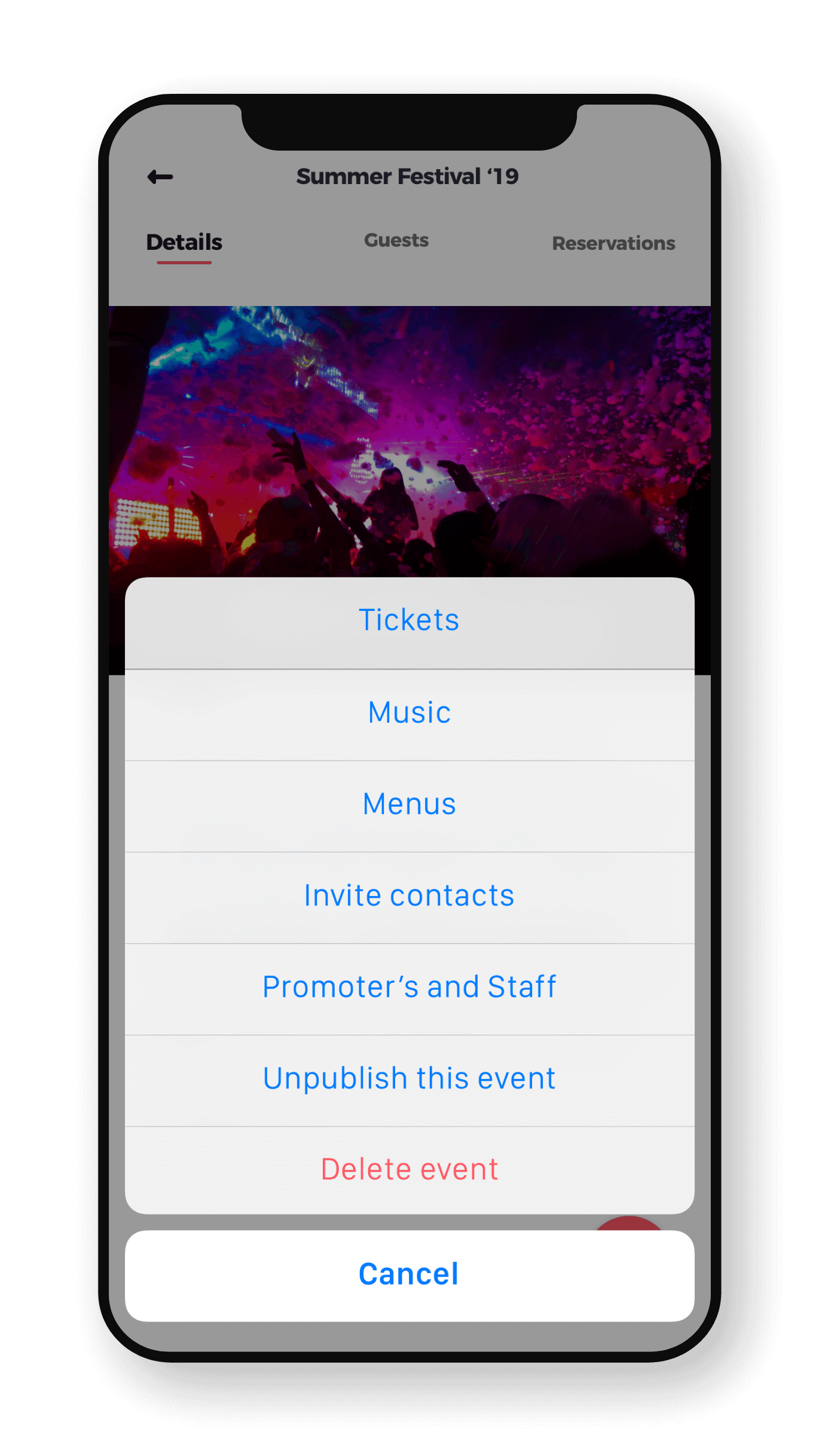Select the Tickets menu entry
The width and height of the screenshot is (819, 1456).
pyautogui.click(x=409, y=619)
